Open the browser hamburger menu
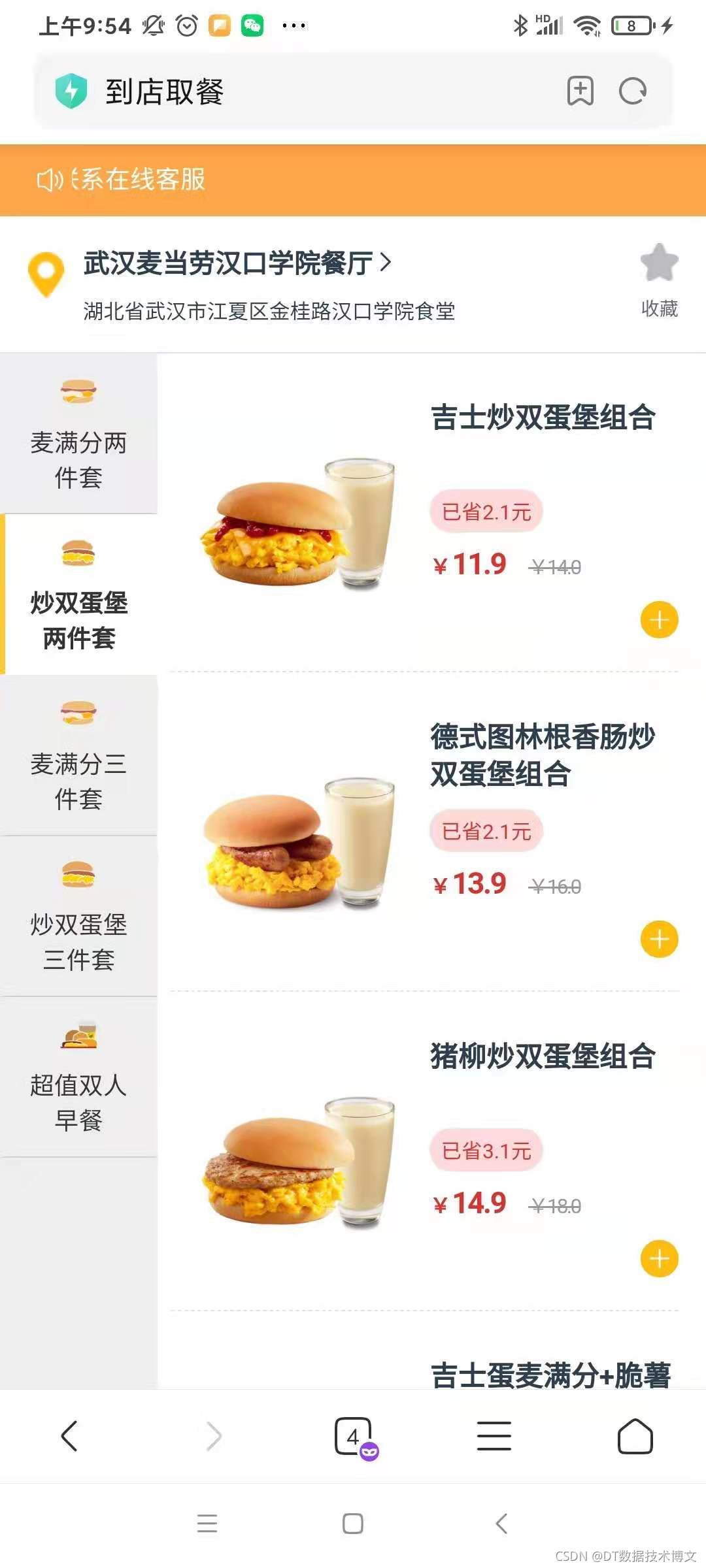Screen dimensions: 706x1568 (x=494, y=1435)
